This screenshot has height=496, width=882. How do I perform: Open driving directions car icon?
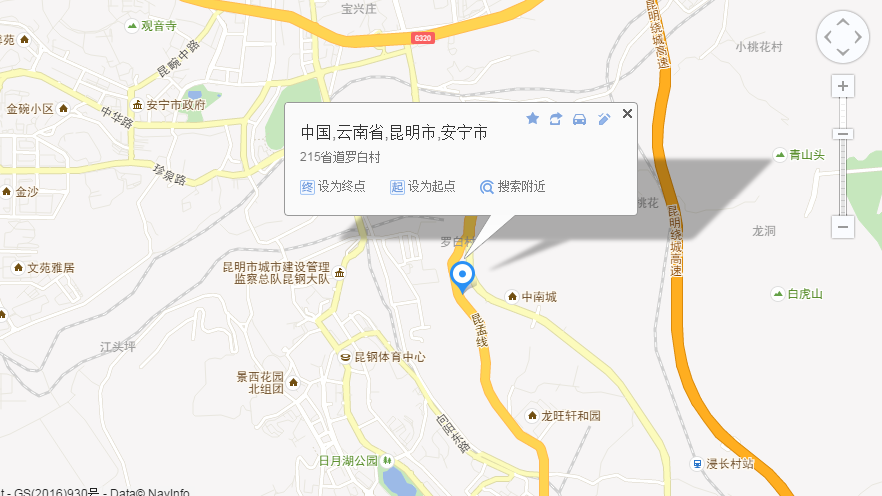point(580,119)
